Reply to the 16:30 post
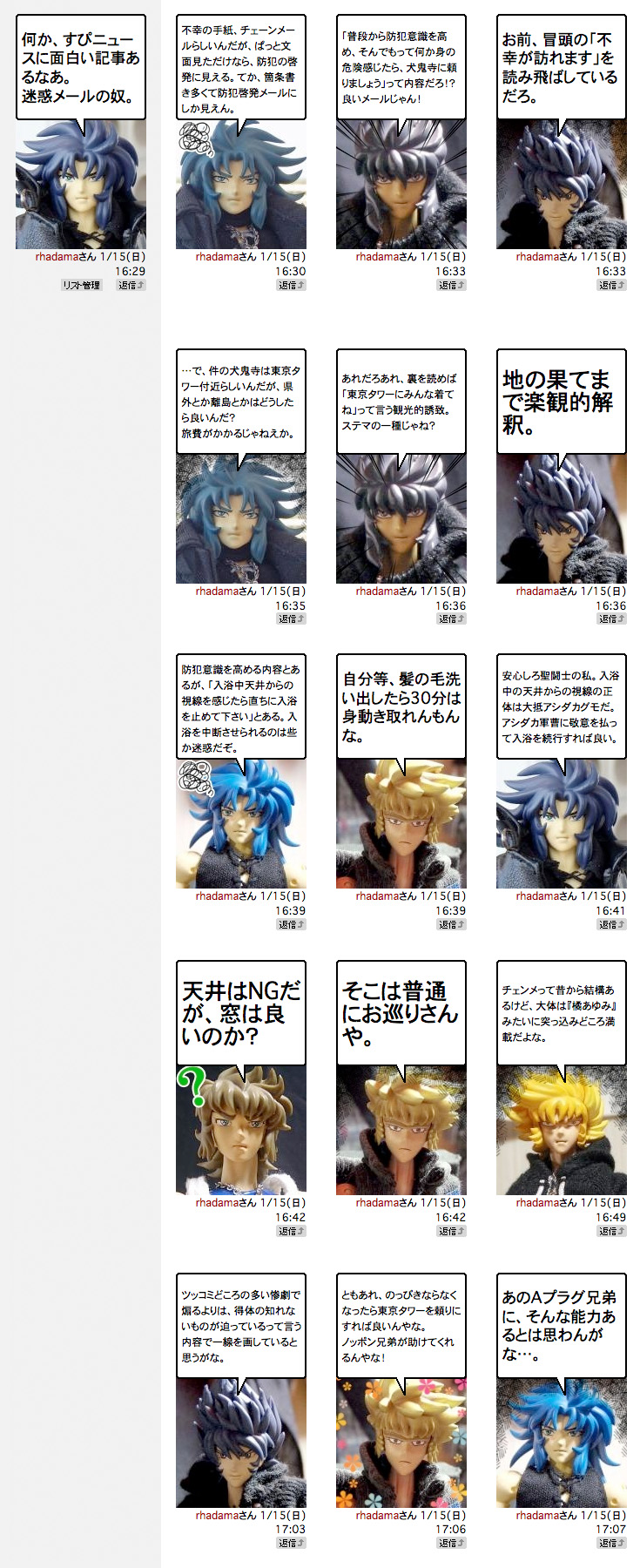Viewport: 640px width, 1568px height. 292,285
